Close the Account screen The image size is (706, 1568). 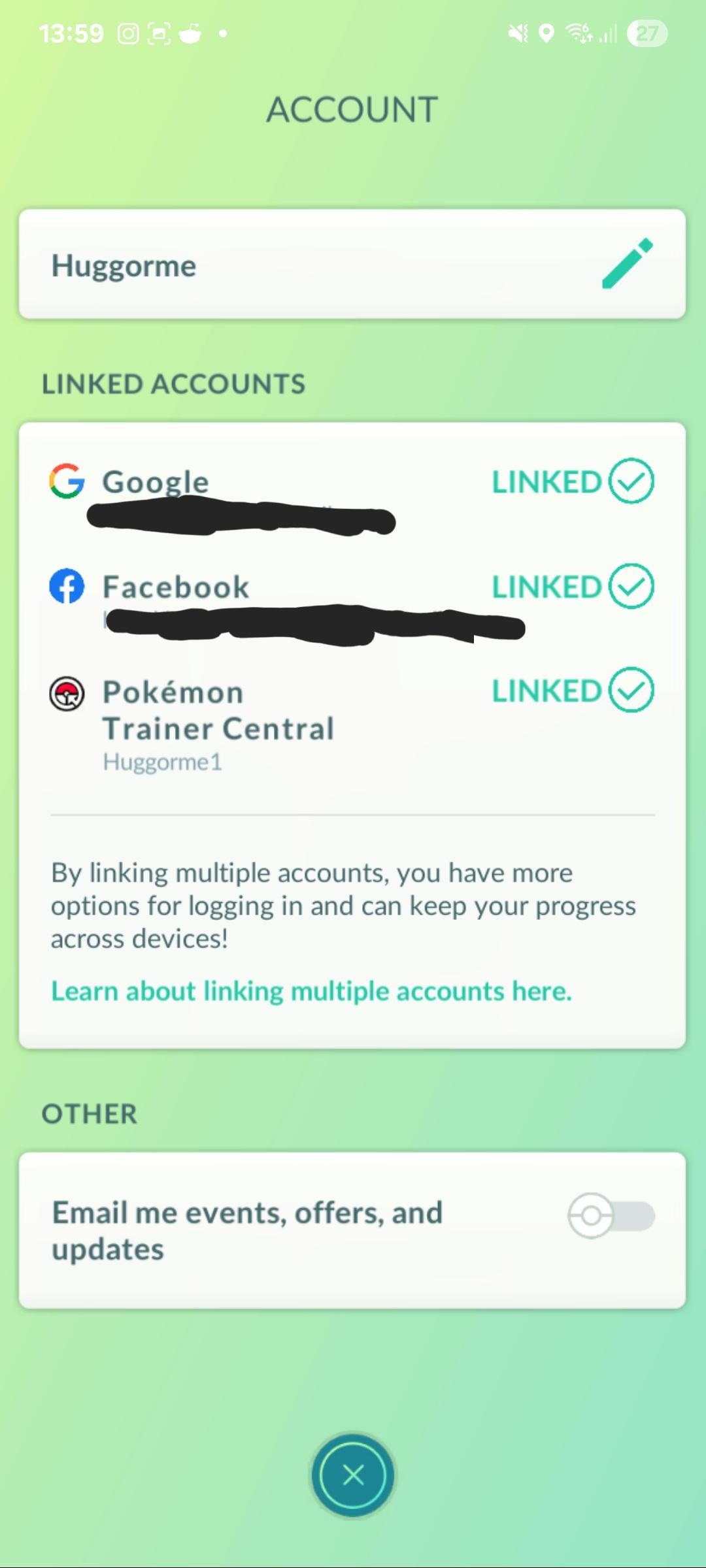click(x=353, y=1475)
